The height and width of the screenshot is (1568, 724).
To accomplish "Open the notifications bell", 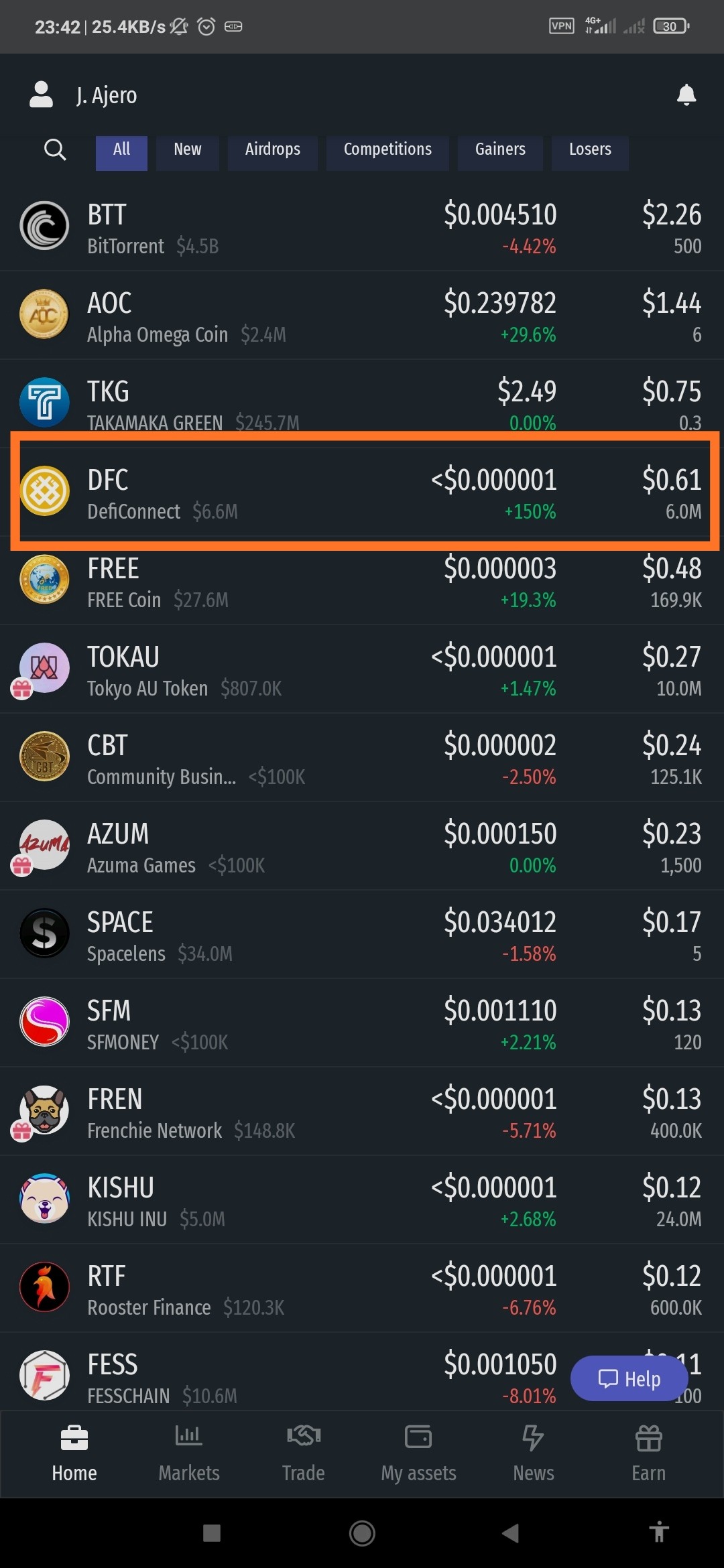I will (686, 95).
